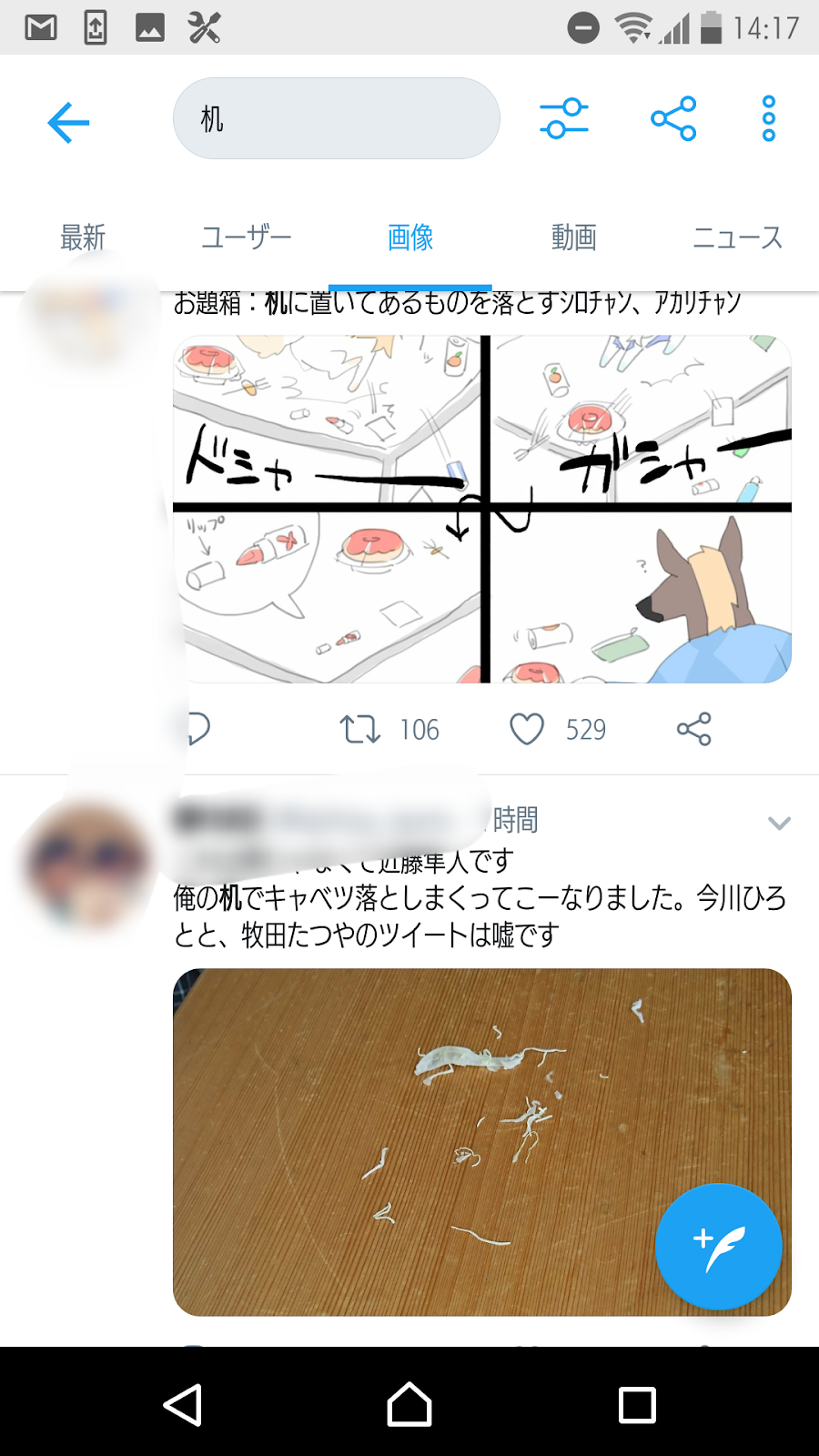Expand the dropdown arrow on the cabbage tweet
Image resolution: width=819 pixels, height=1456 pixels.
click(779, 824)
